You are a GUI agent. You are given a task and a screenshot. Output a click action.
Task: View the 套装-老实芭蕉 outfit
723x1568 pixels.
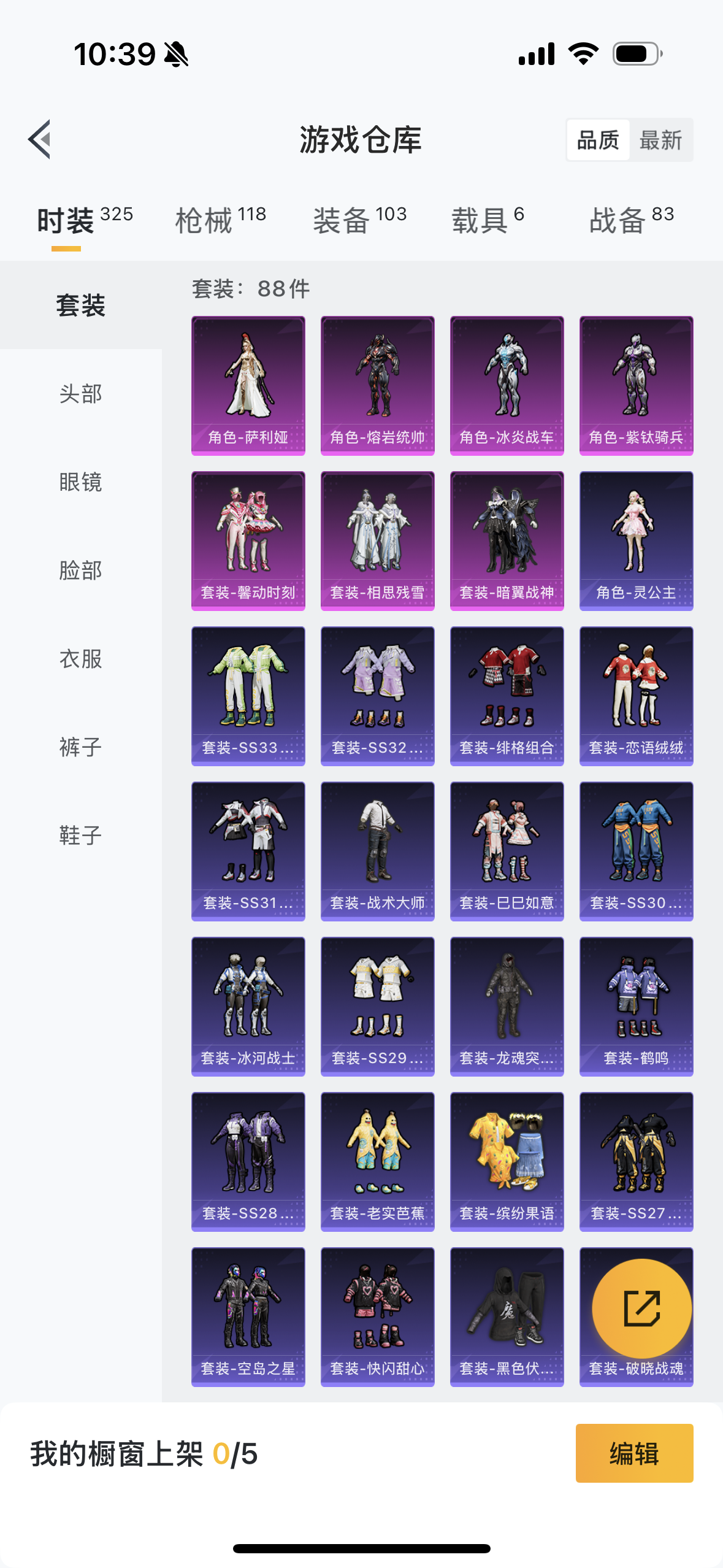click(x=378, y=1162)
